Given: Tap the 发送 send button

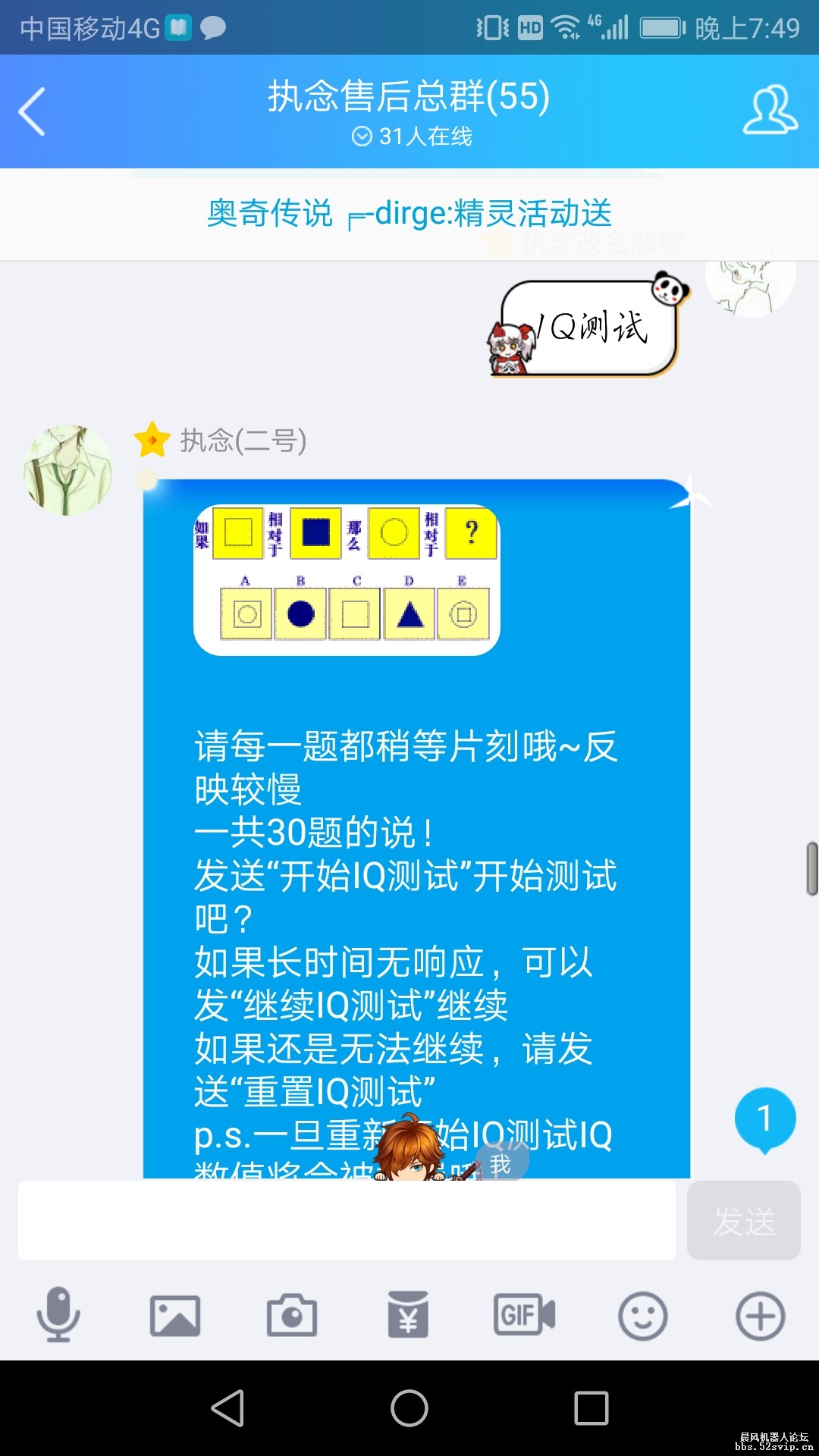Looking at the screenshot, I should 743,1221.
